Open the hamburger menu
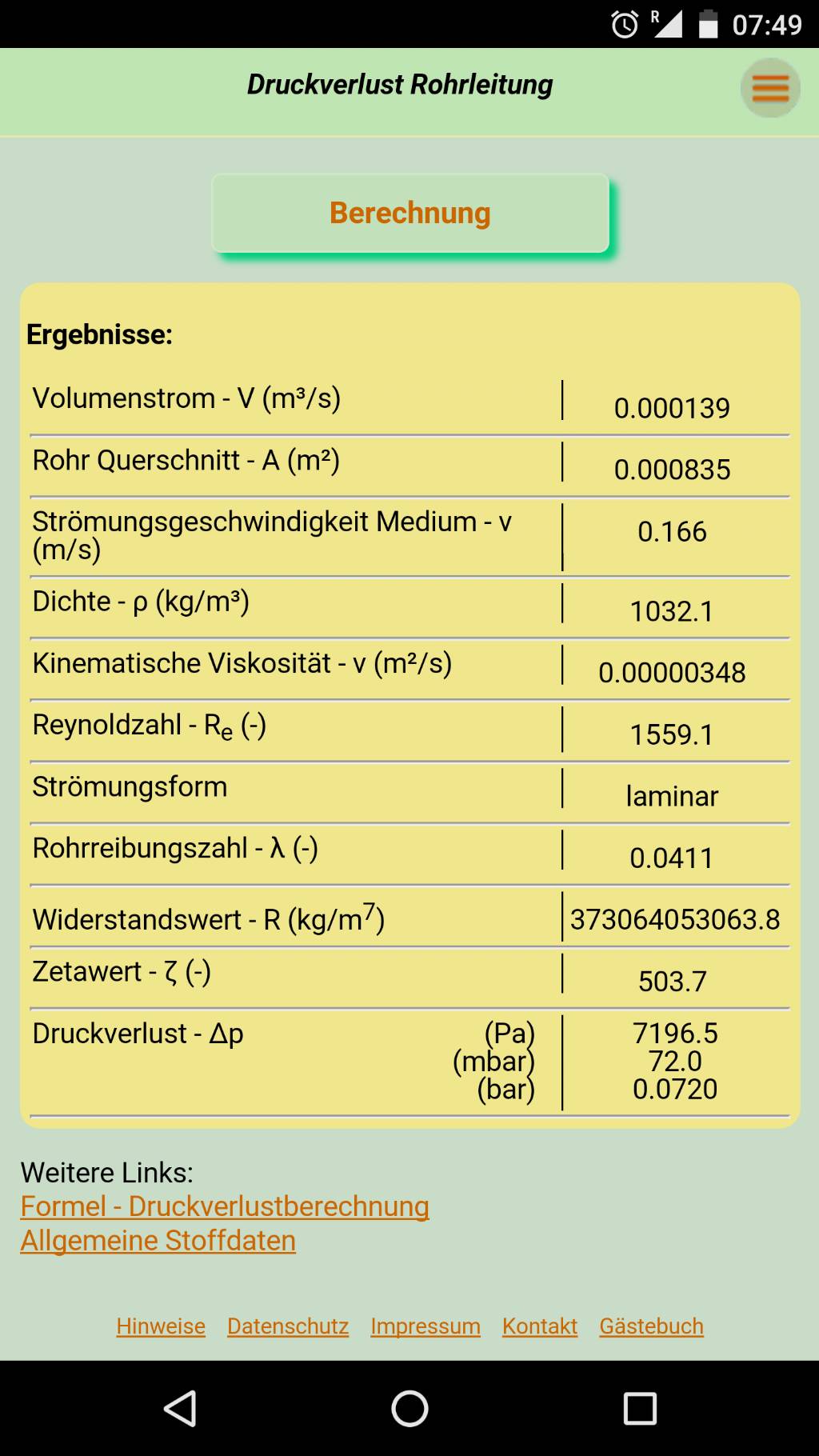 click(770, 88)
